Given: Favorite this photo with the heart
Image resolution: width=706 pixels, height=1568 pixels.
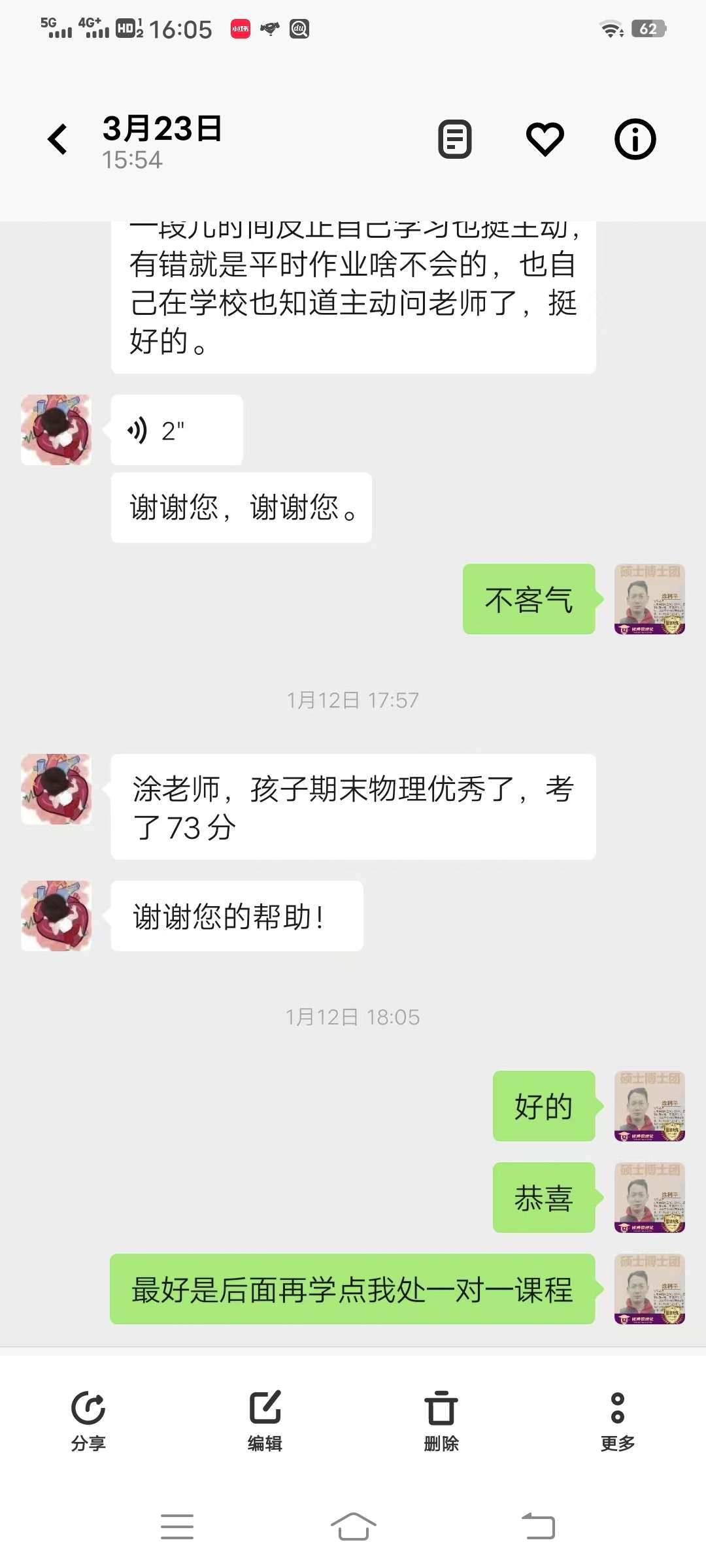Looking at the screenshot, I should tap(545, 139).
